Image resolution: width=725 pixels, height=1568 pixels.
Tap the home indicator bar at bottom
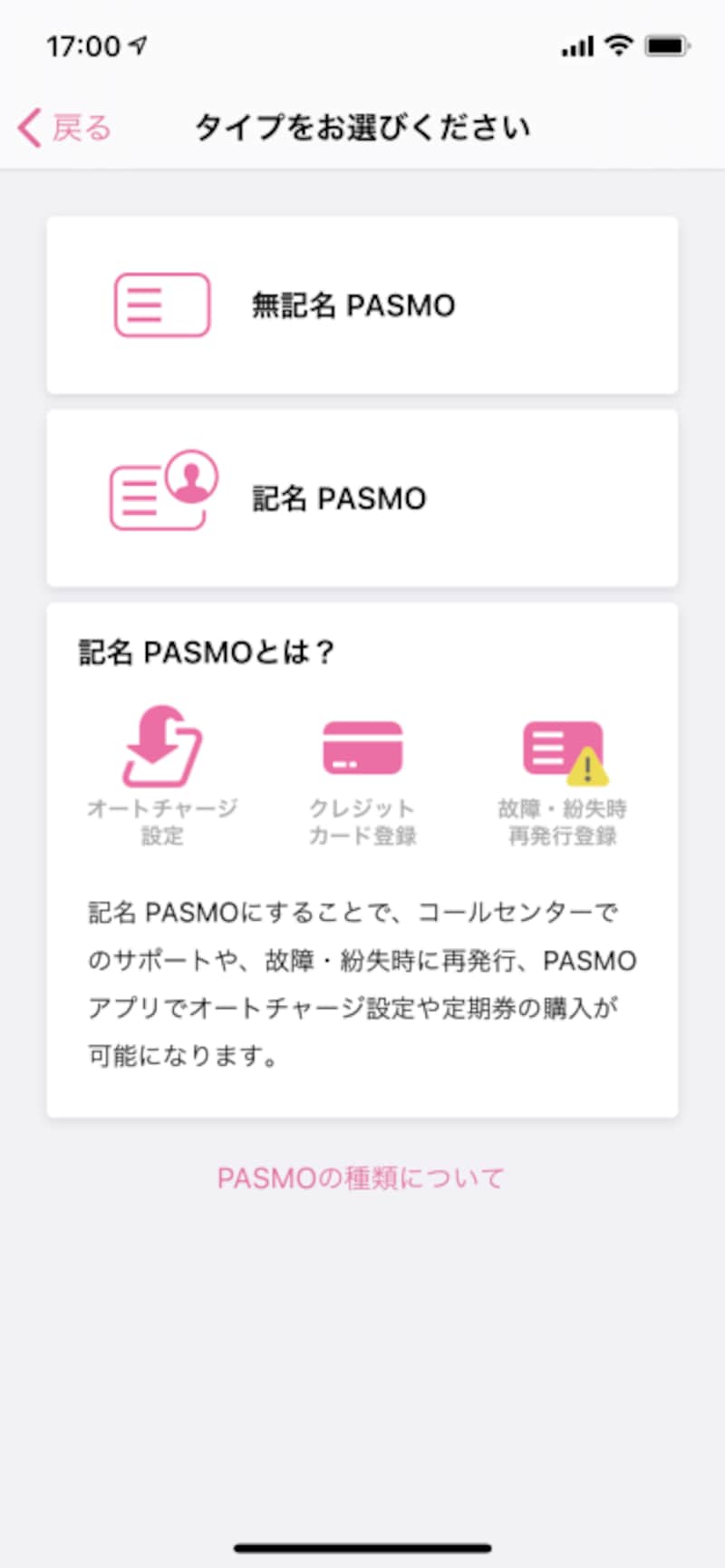(x=362, y=1547)
